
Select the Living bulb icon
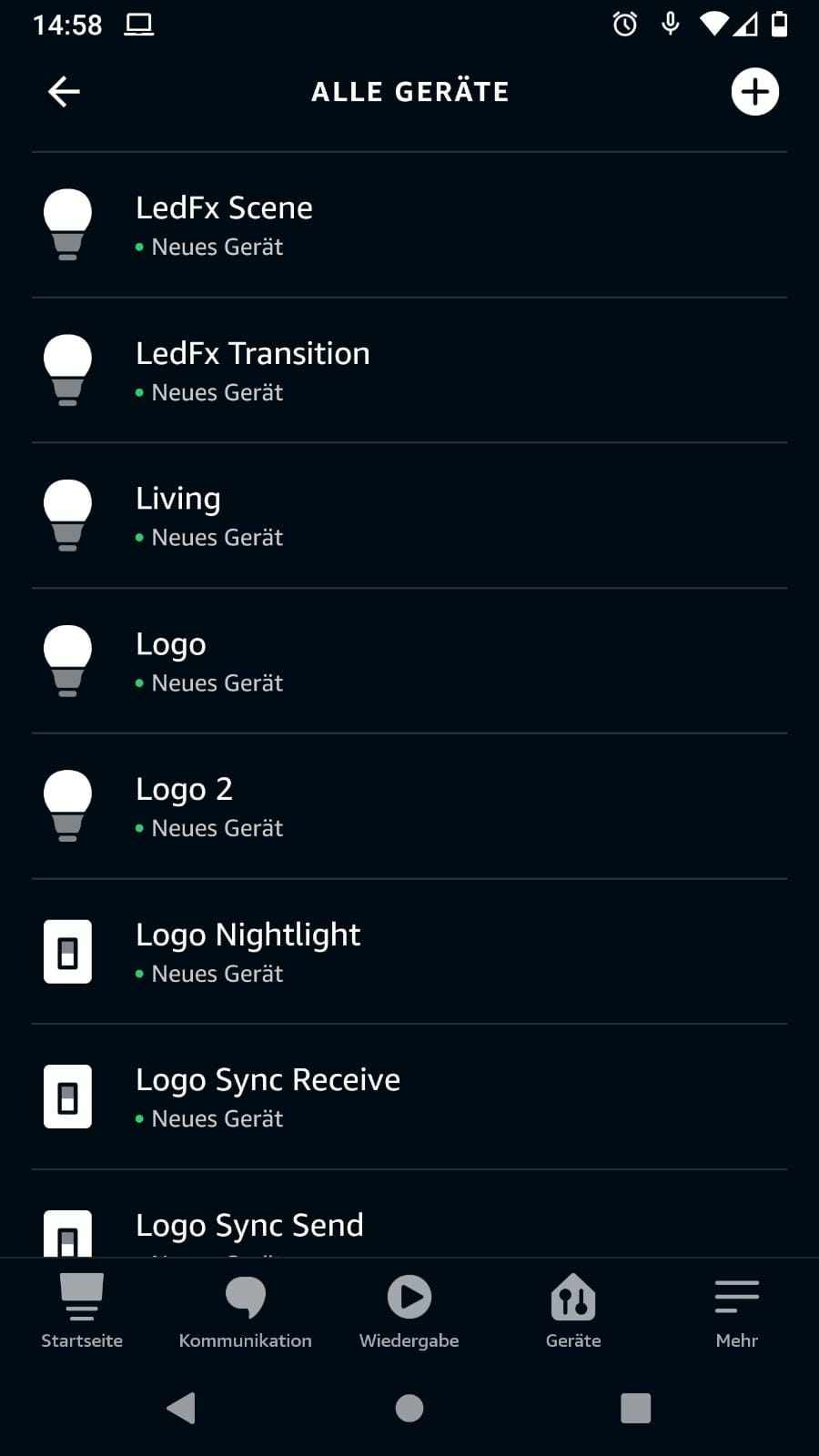(x=67, y=514)
